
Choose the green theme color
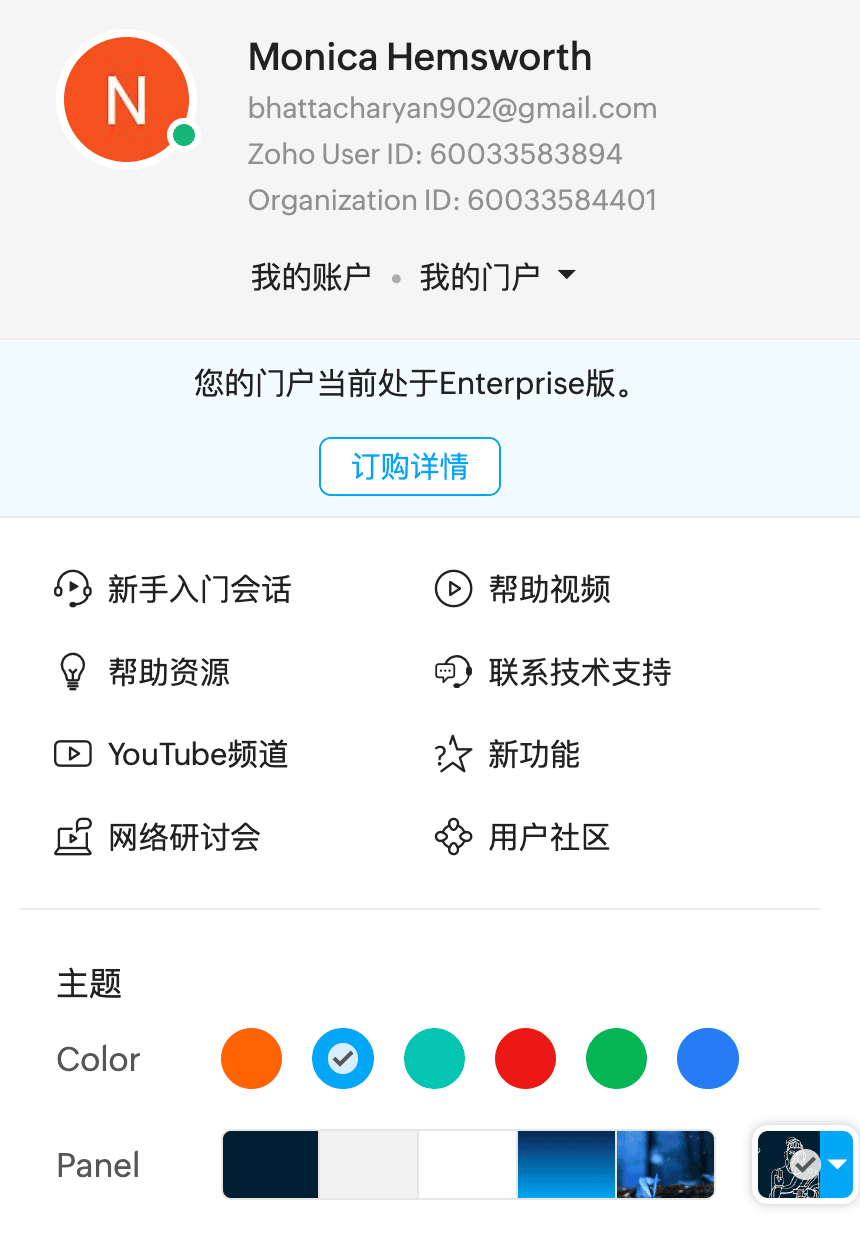click(616, 1058)
